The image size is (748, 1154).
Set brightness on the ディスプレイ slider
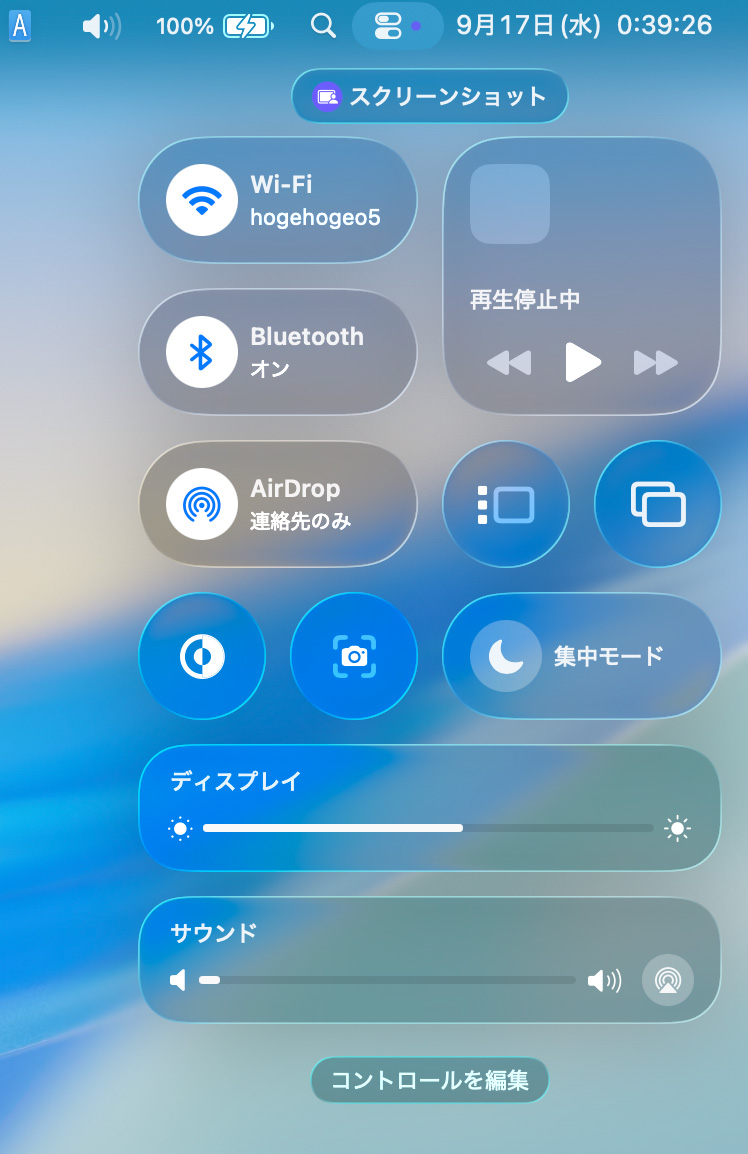428,828
